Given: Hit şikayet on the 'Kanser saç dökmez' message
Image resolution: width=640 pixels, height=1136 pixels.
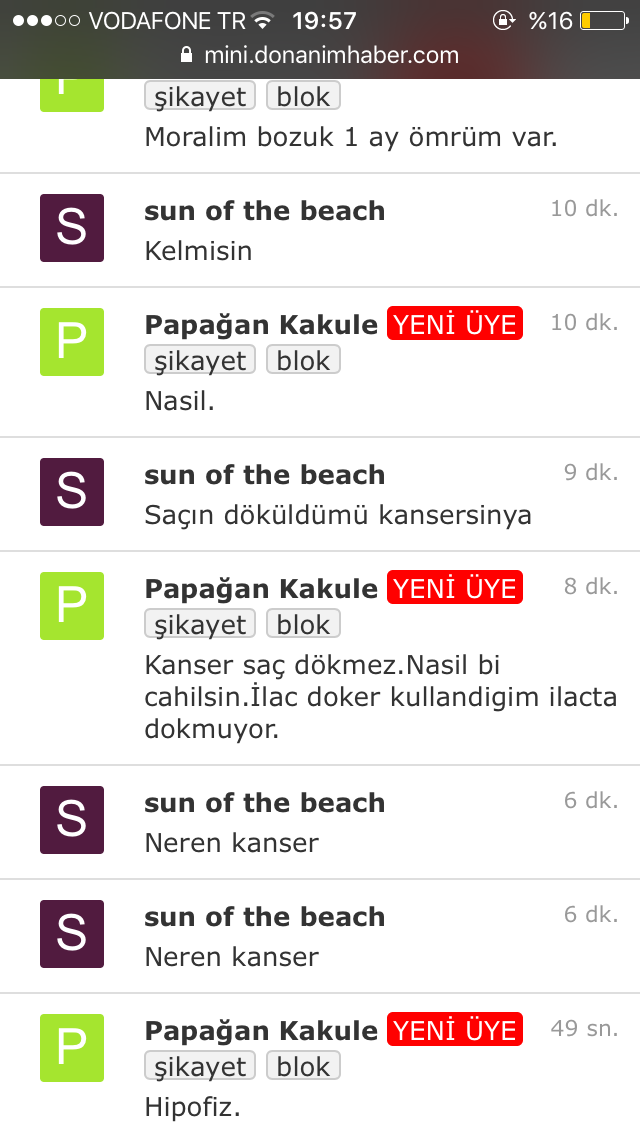Looking at the screenshot, I should click(x=200, y=623).
